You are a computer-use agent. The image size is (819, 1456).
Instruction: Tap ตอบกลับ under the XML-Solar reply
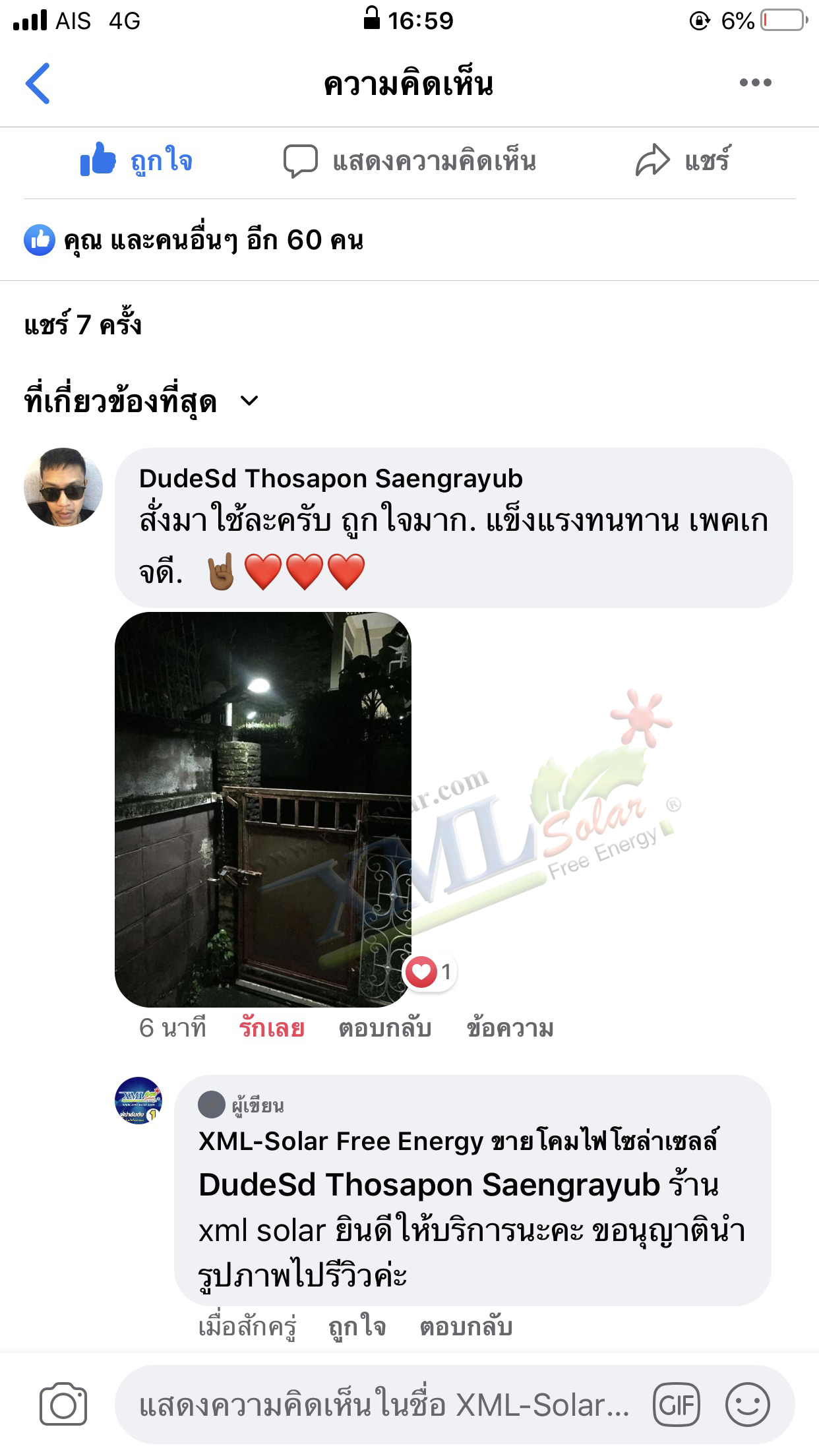pyautogui.click(x=466, y=1326)
